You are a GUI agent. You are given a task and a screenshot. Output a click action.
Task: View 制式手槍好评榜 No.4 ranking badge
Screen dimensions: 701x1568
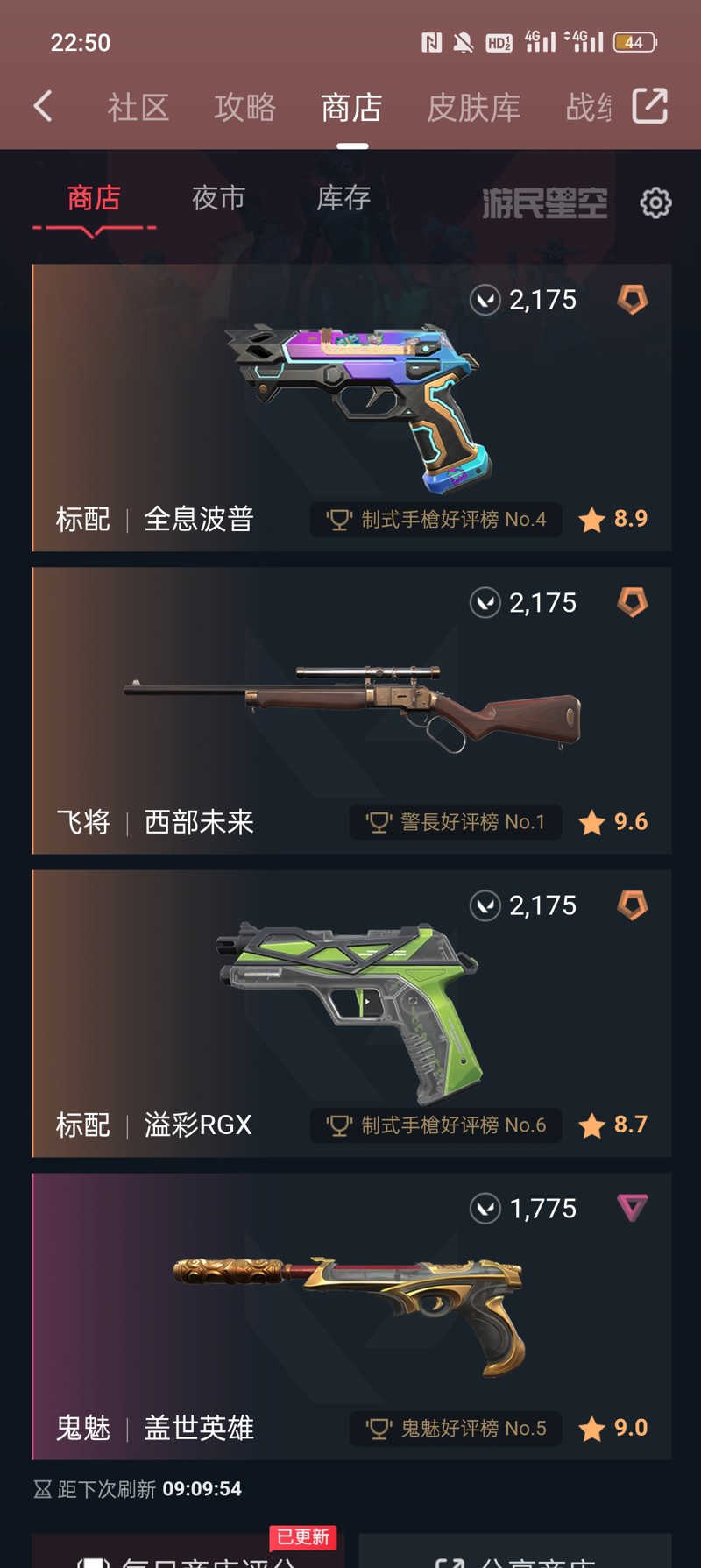(435, 520)
